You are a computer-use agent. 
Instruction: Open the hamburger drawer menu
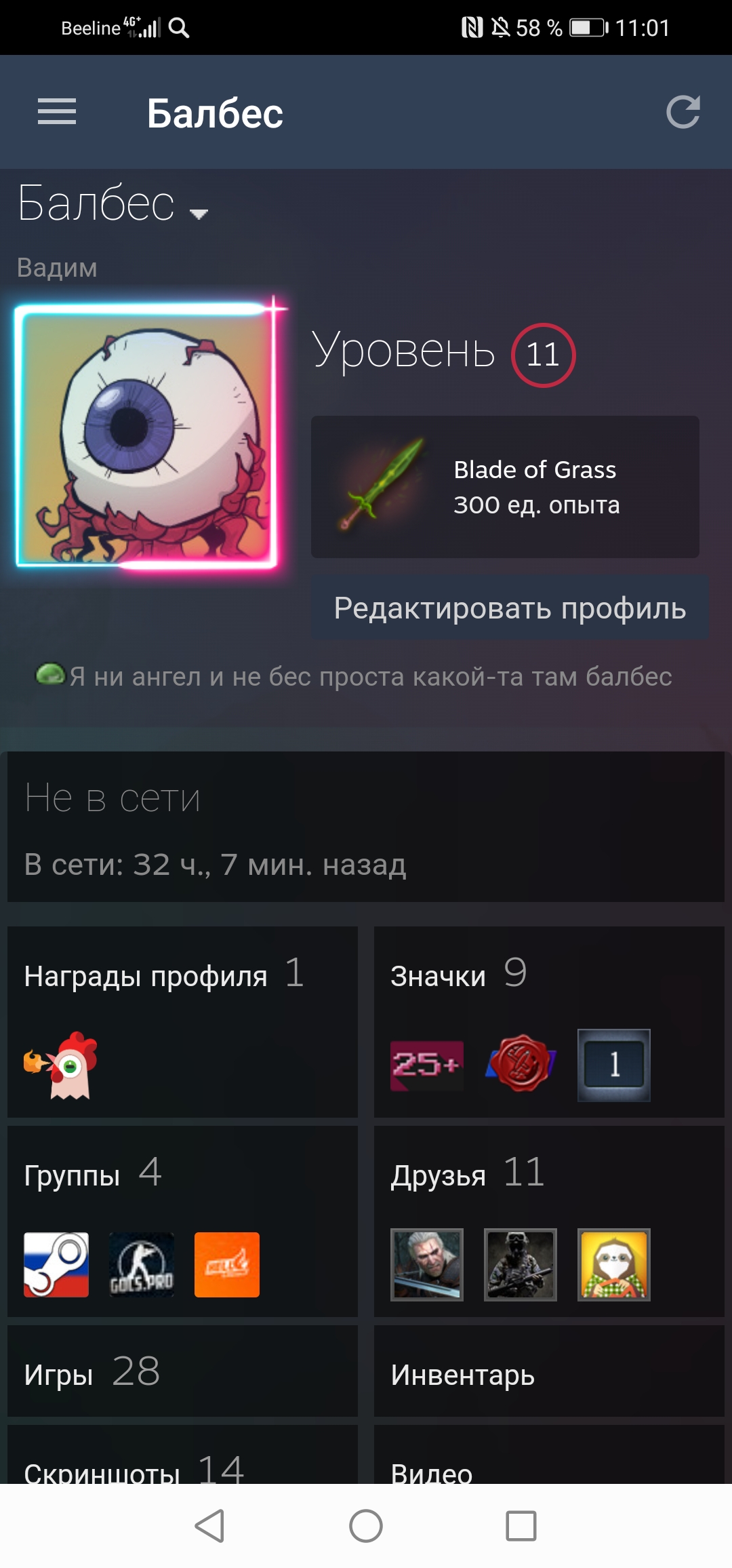tap(57, 112)
